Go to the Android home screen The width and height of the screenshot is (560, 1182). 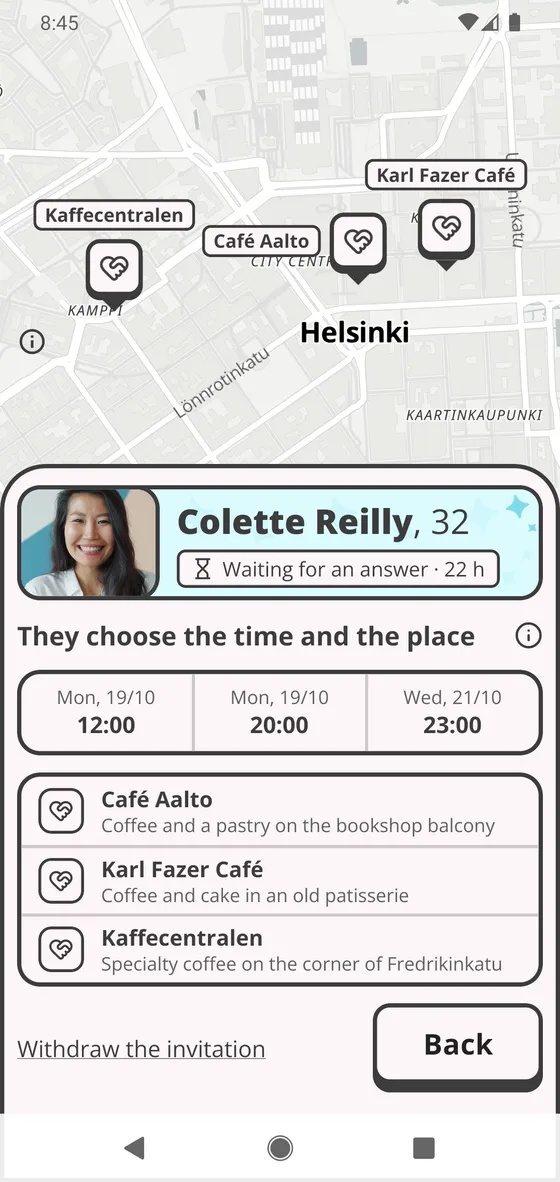point(280,1148)
